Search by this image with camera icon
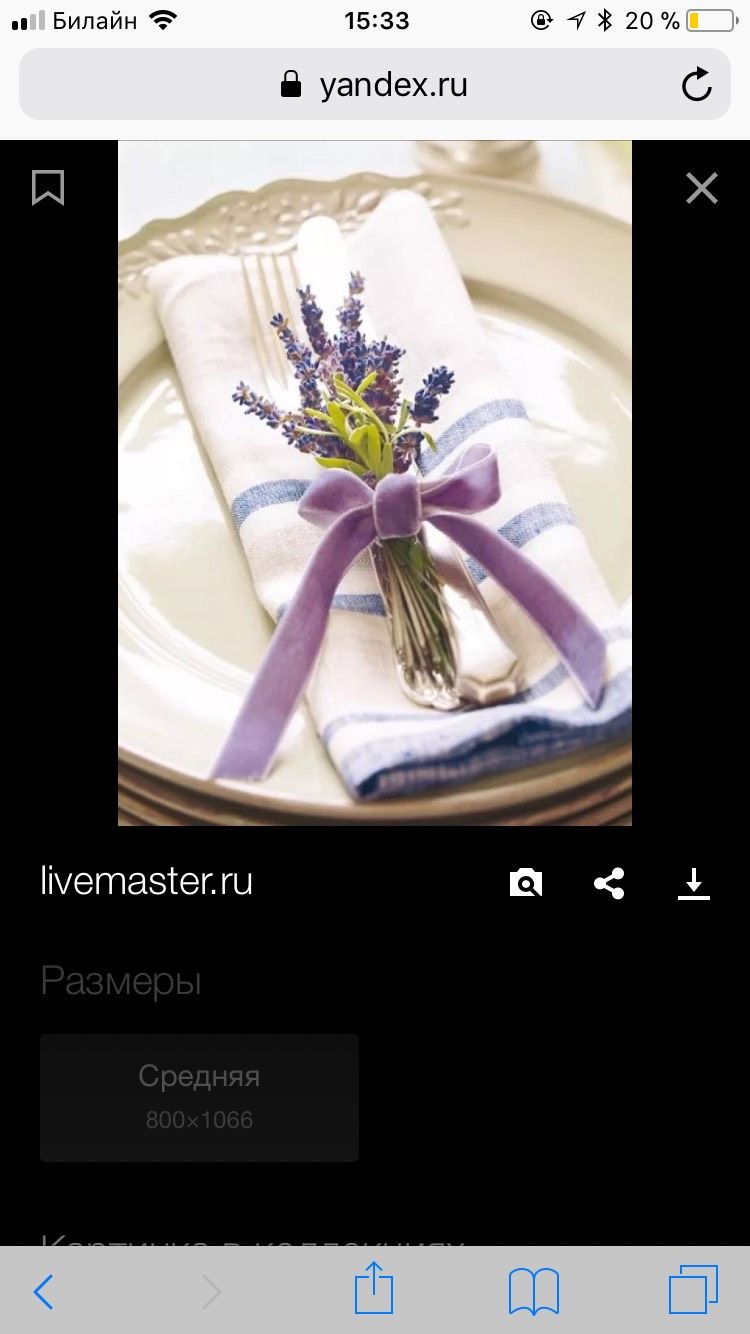This screenshot has width=750, height=1334. coord(526,883)
